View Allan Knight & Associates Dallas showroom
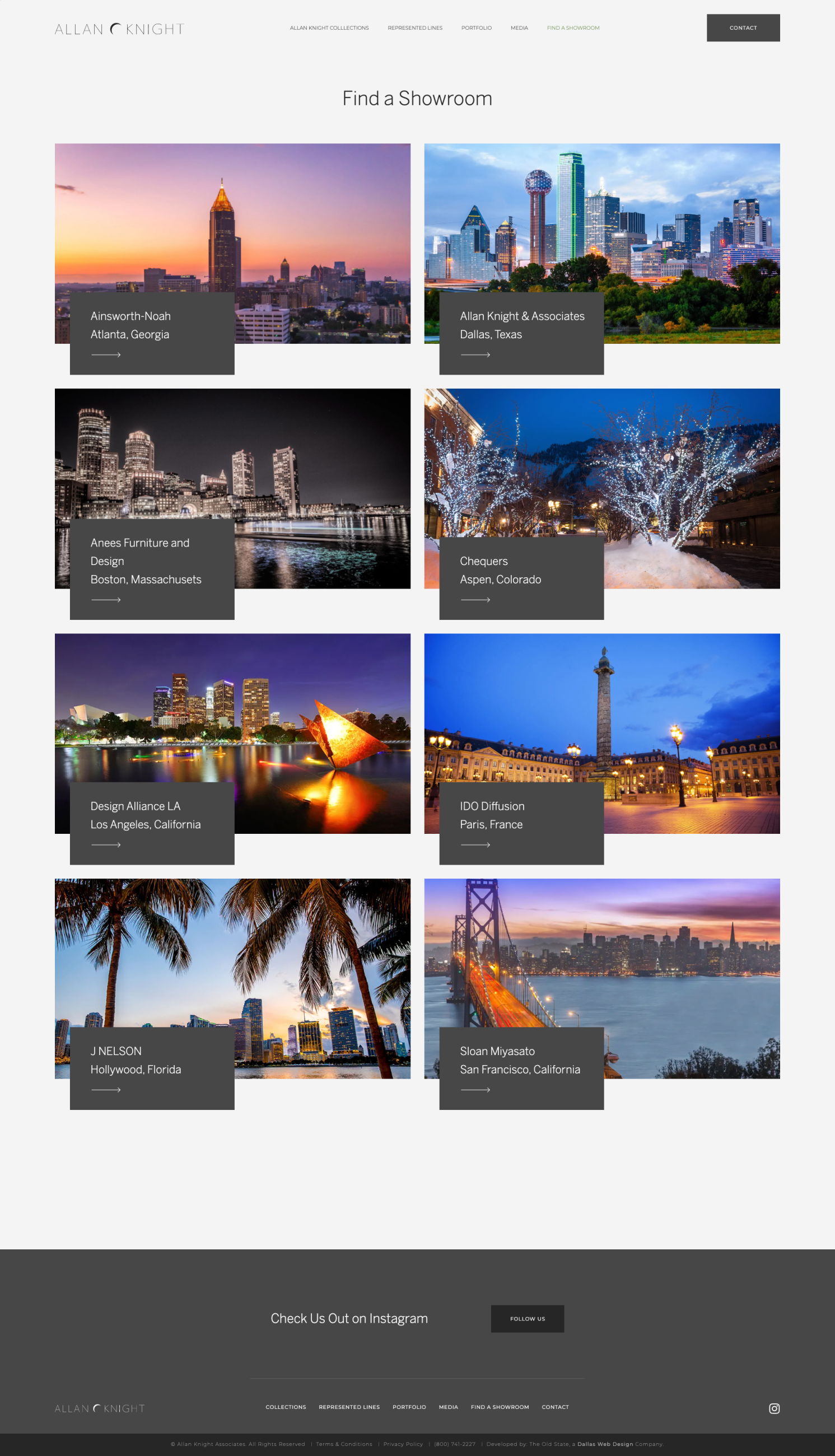835x1456 pixels. (x=521, y=333)
